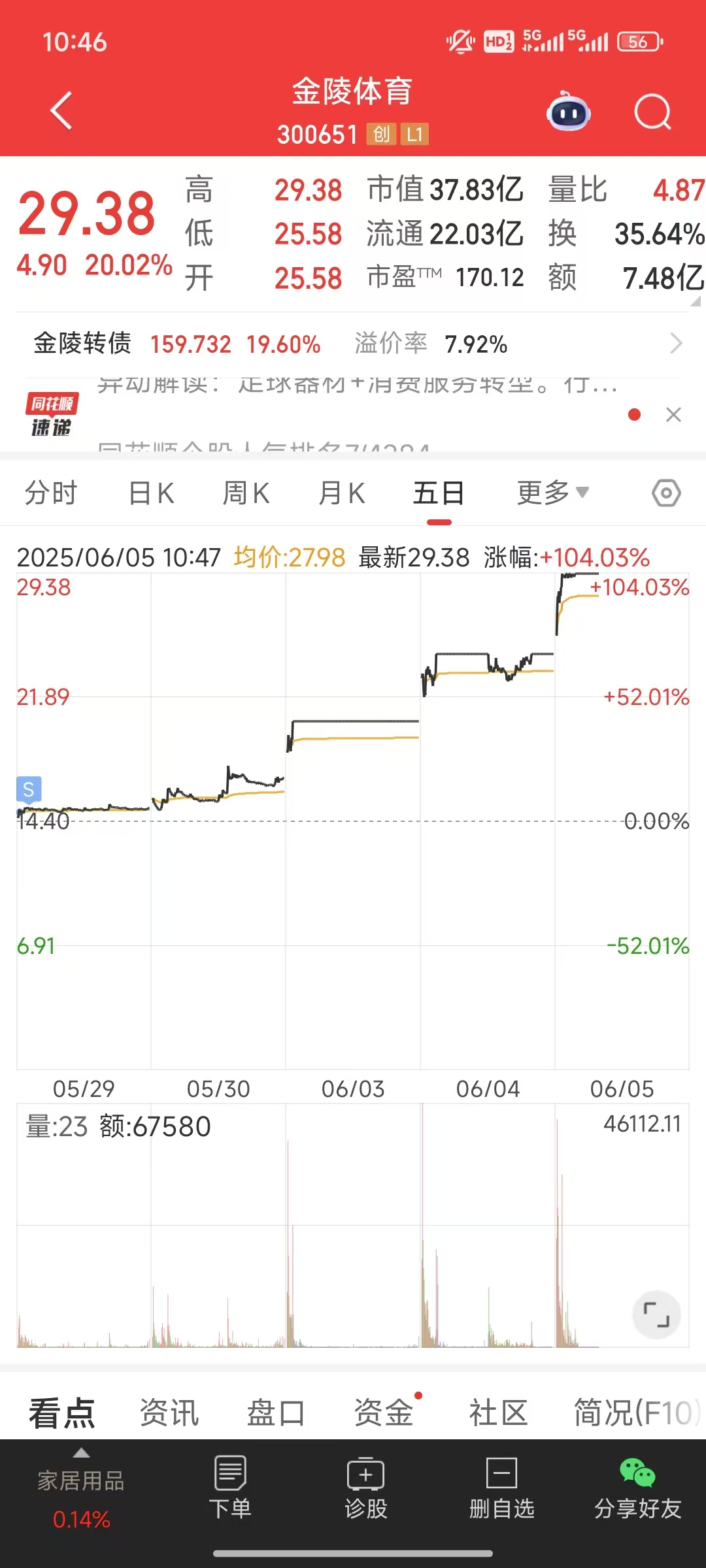706x1568 pixels.
Task: Expand the chart to full screen
Action: tap(656, 1315)
